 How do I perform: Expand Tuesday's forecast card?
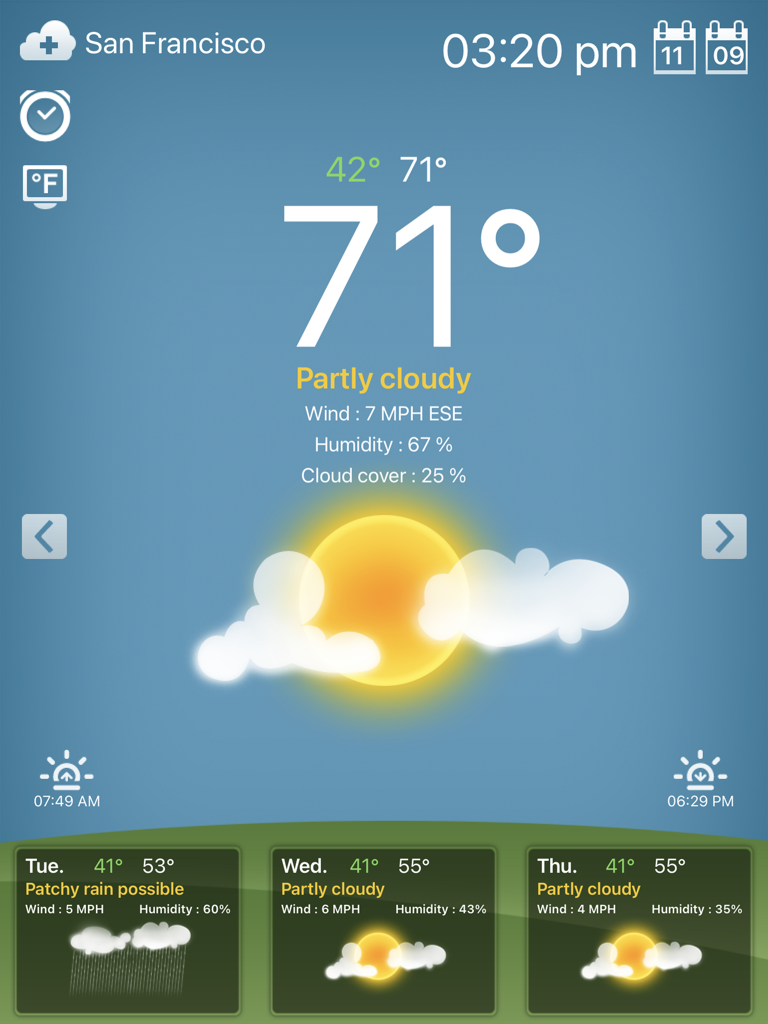[128, 930]
